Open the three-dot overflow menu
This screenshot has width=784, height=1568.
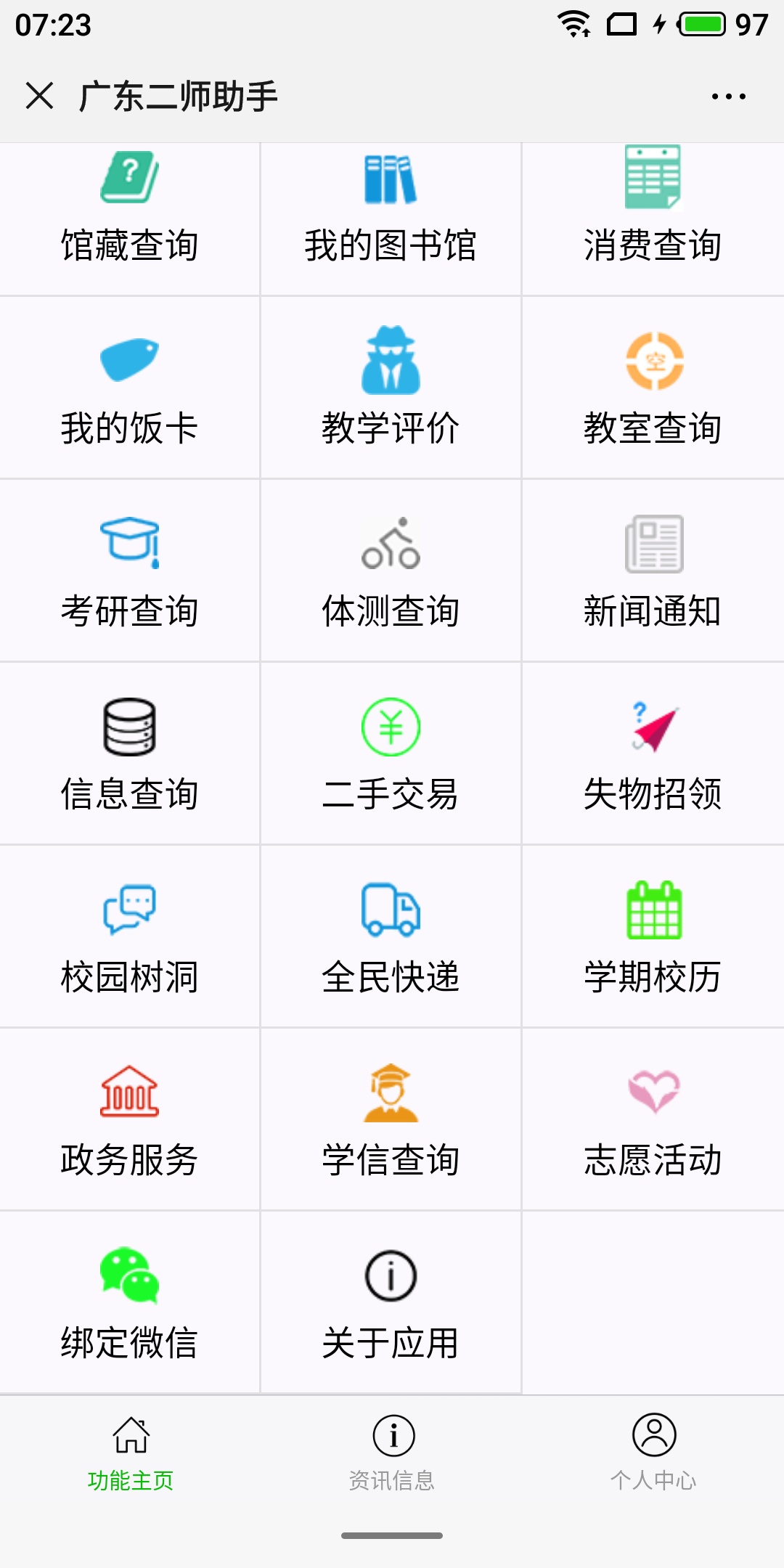pos(728,97)
